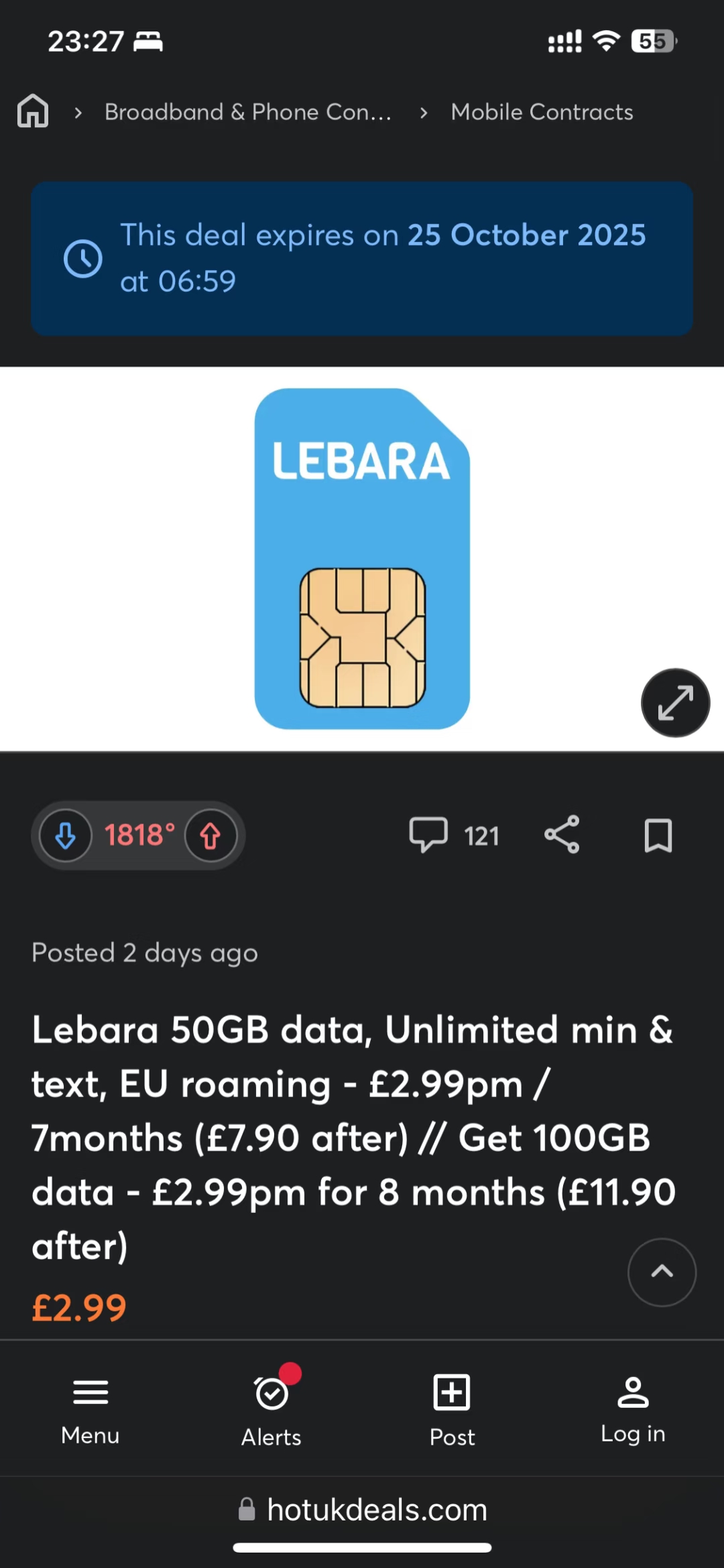Save the deal with the bookmark toggle

click(658, 834)
